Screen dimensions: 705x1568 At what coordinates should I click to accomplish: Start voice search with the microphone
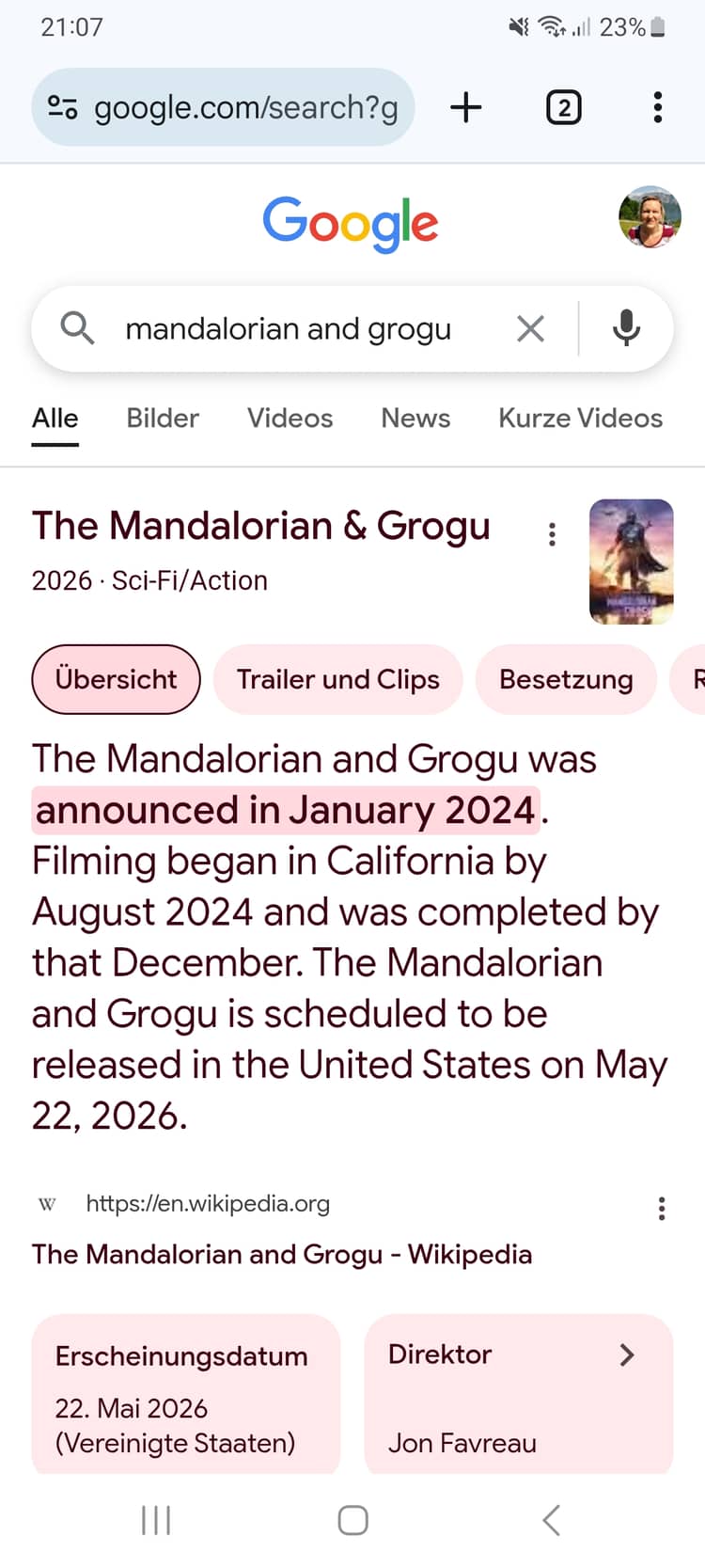click(627, 329)
